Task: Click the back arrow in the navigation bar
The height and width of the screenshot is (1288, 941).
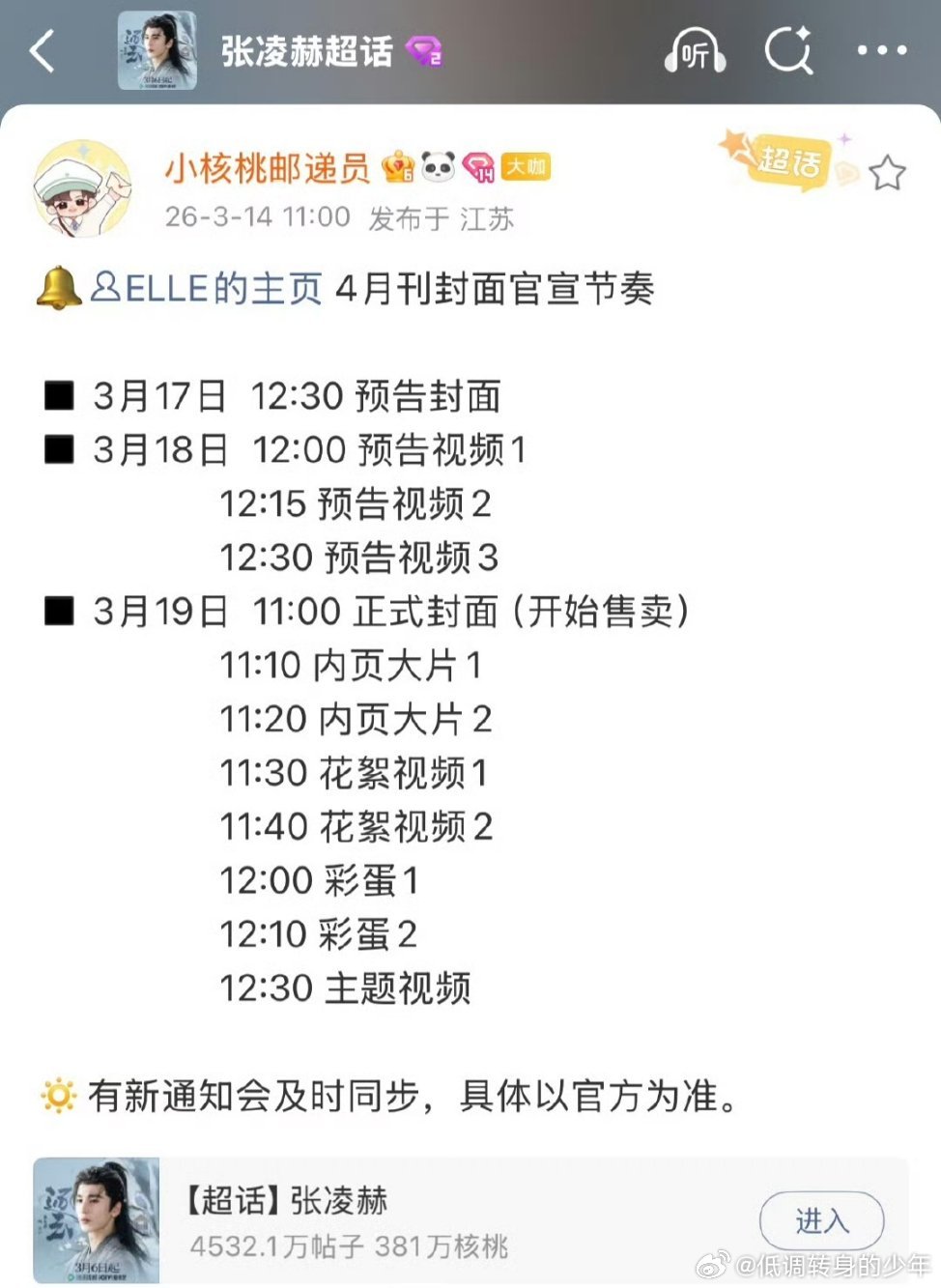Action: tap(41, 51)
